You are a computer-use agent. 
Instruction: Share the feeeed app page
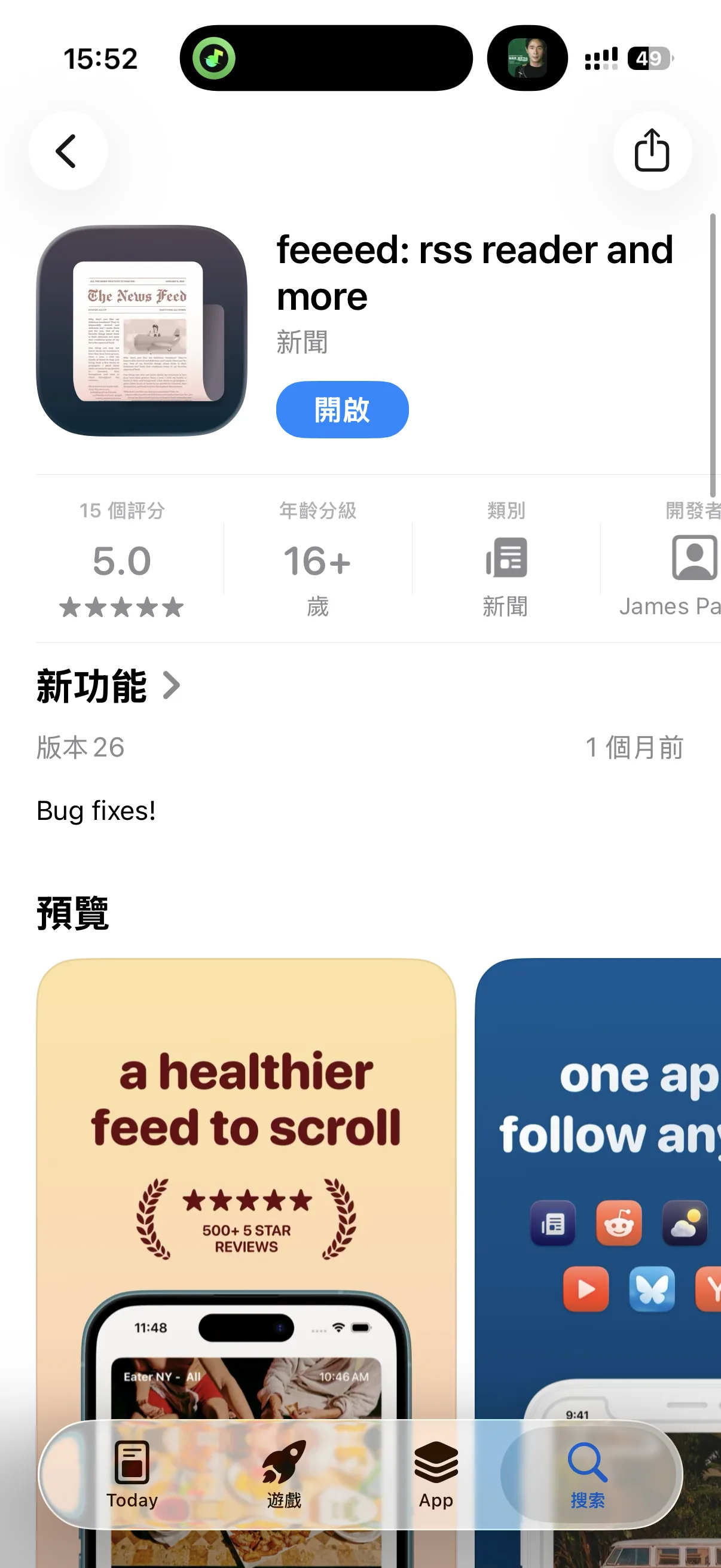tap(652, 150)
